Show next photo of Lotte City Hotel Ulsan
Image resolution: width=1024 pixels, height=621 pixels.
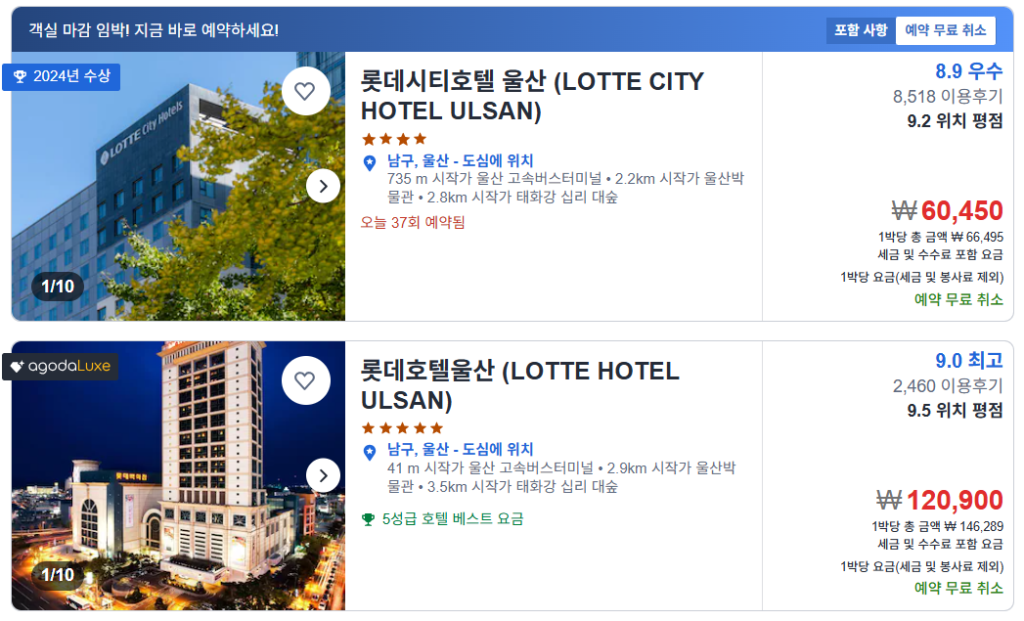click(x=323, y=186)
